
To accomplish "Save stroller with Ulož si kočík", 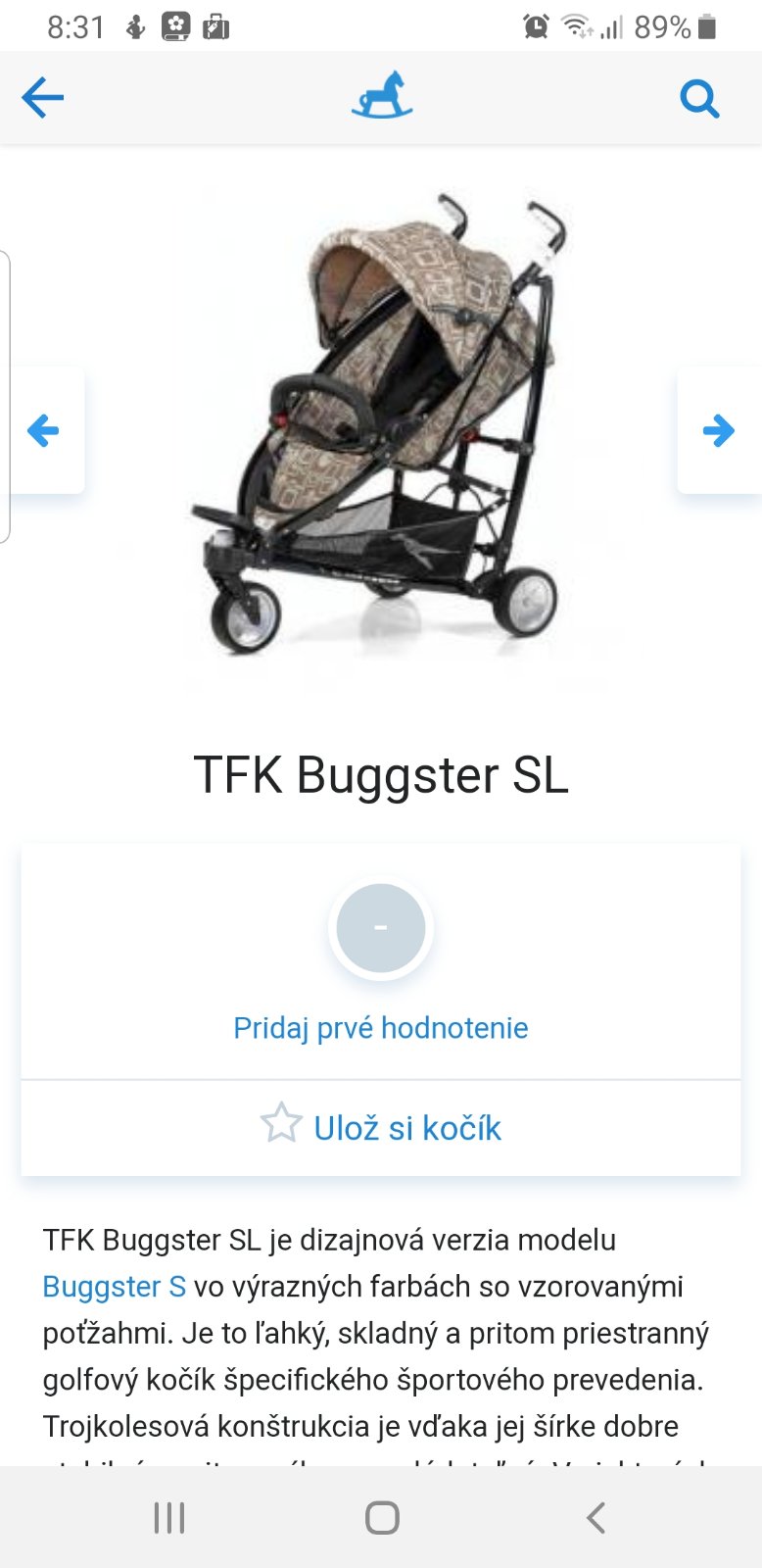I will [381, 1127].
